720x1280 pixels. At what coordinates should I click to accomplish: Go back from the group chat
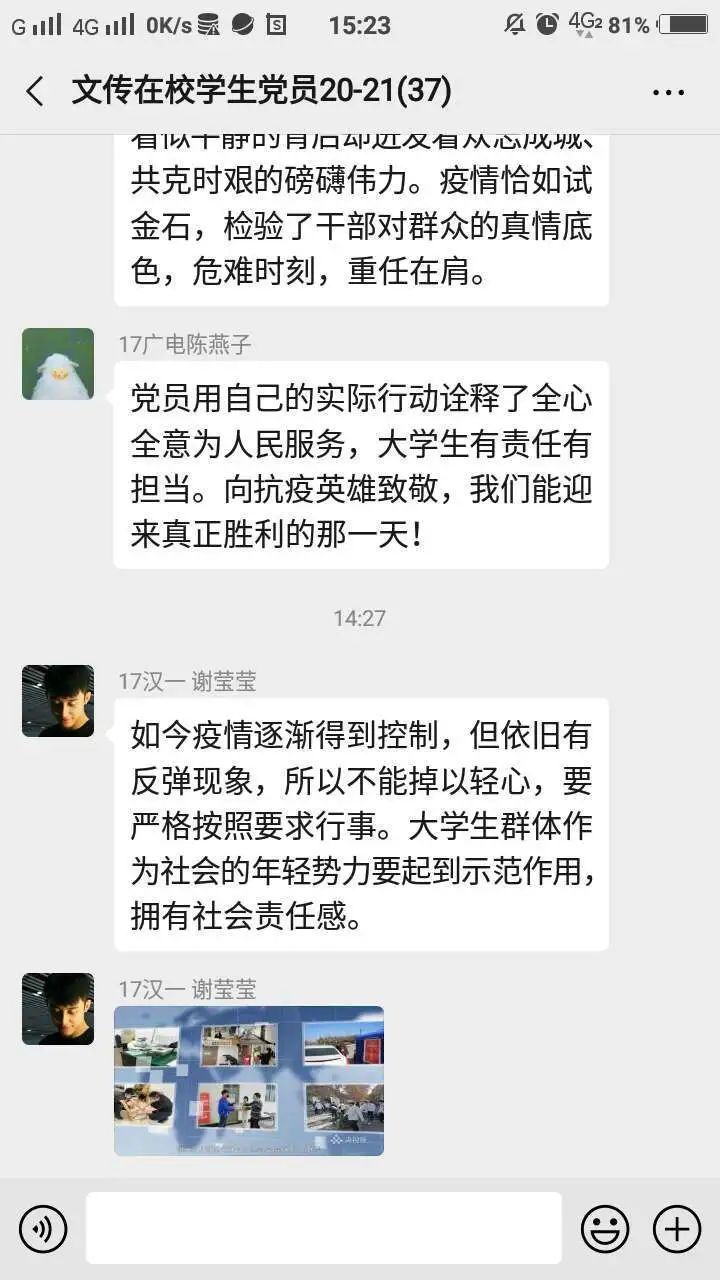click(35, 92)
